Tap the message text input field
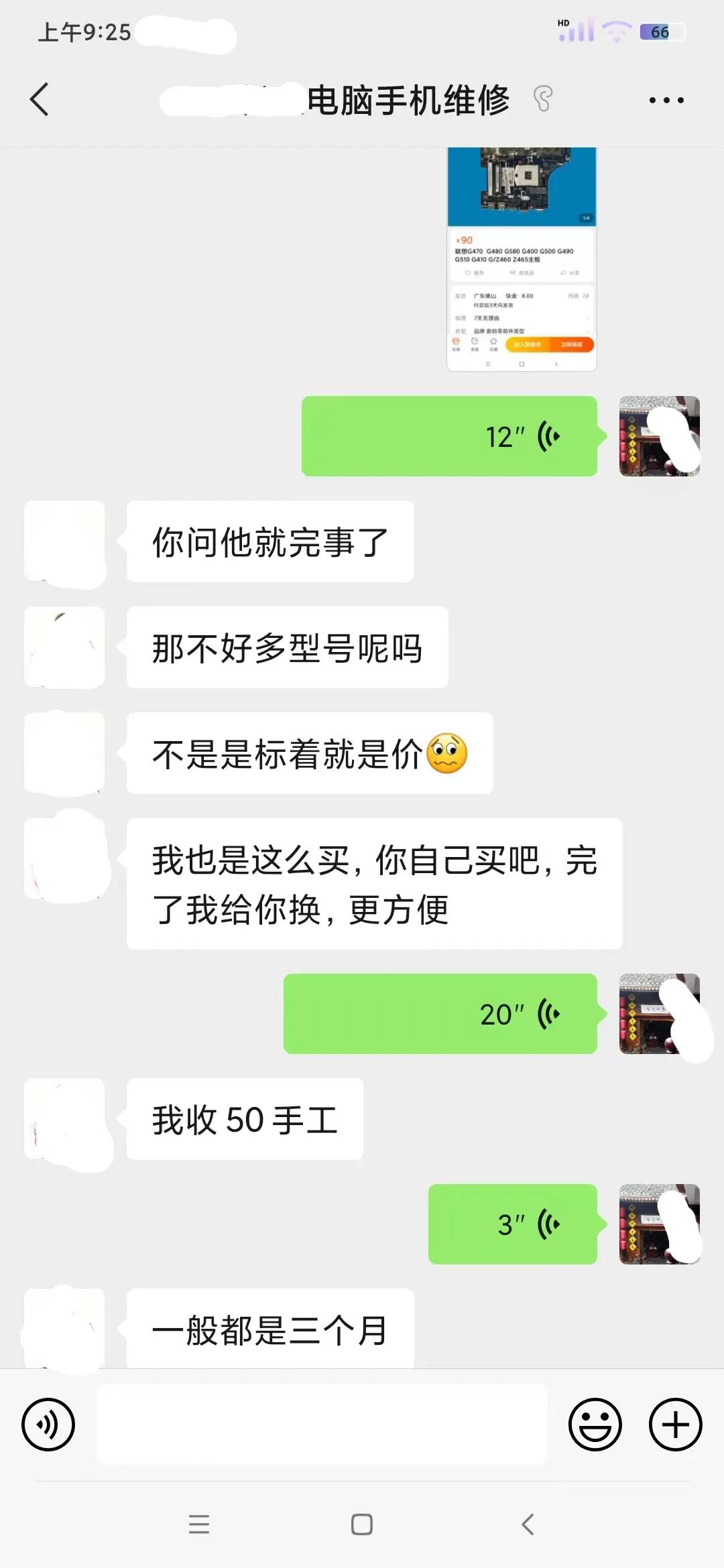This screenshot has height=1568, width=724. pos(322,1423)
